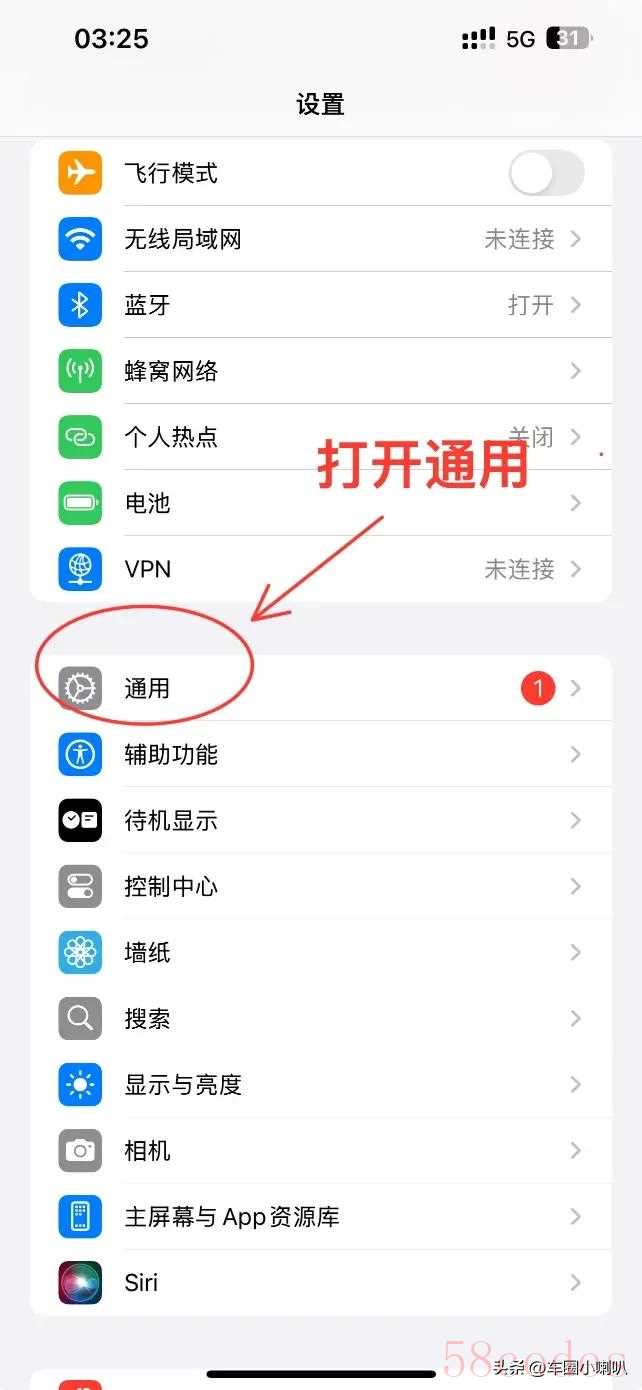Open 主屏幕与 App 资源库 settings
Screen dimensions: 642x1390
point(320,1216)
